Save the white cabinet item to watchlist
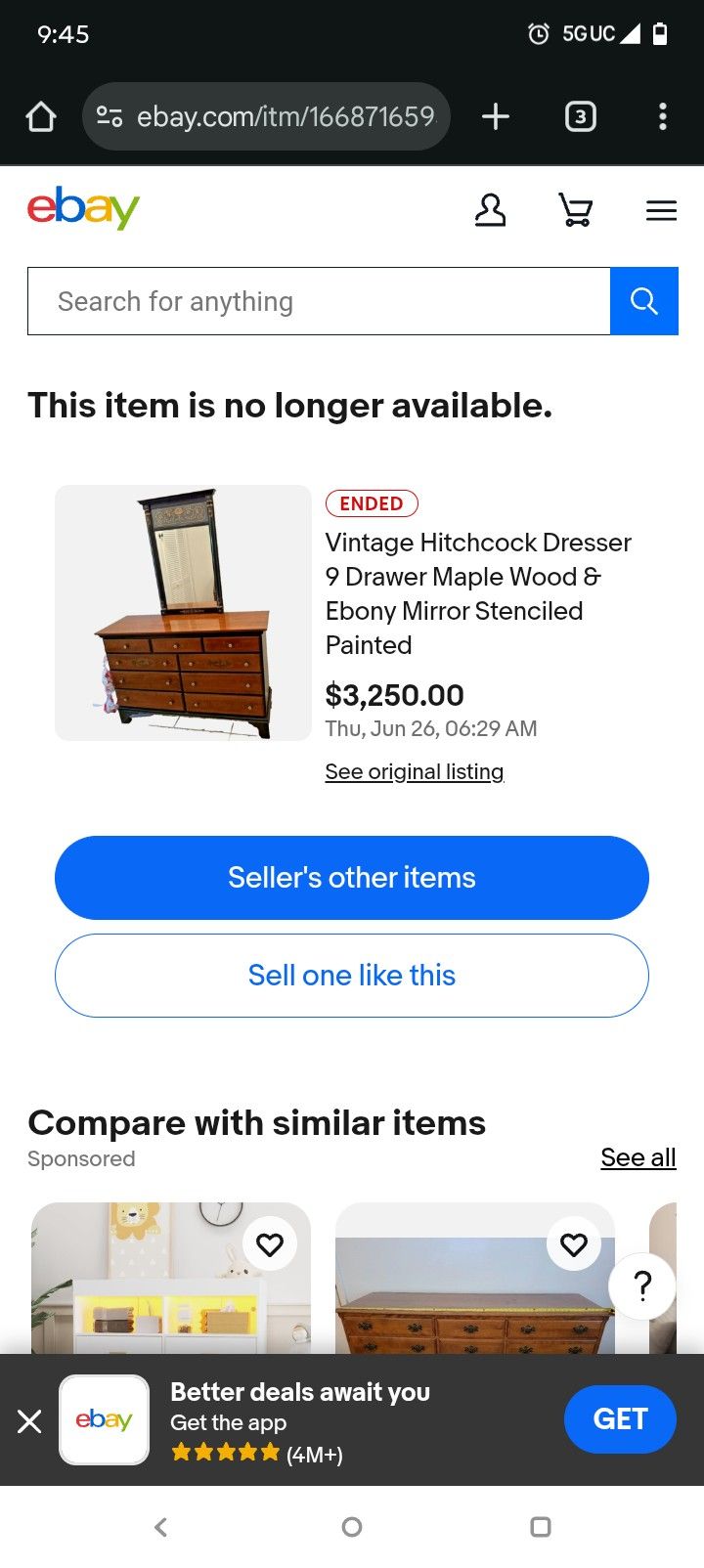The height and width of the screenshot is (1568, 704). point(269,1244)
